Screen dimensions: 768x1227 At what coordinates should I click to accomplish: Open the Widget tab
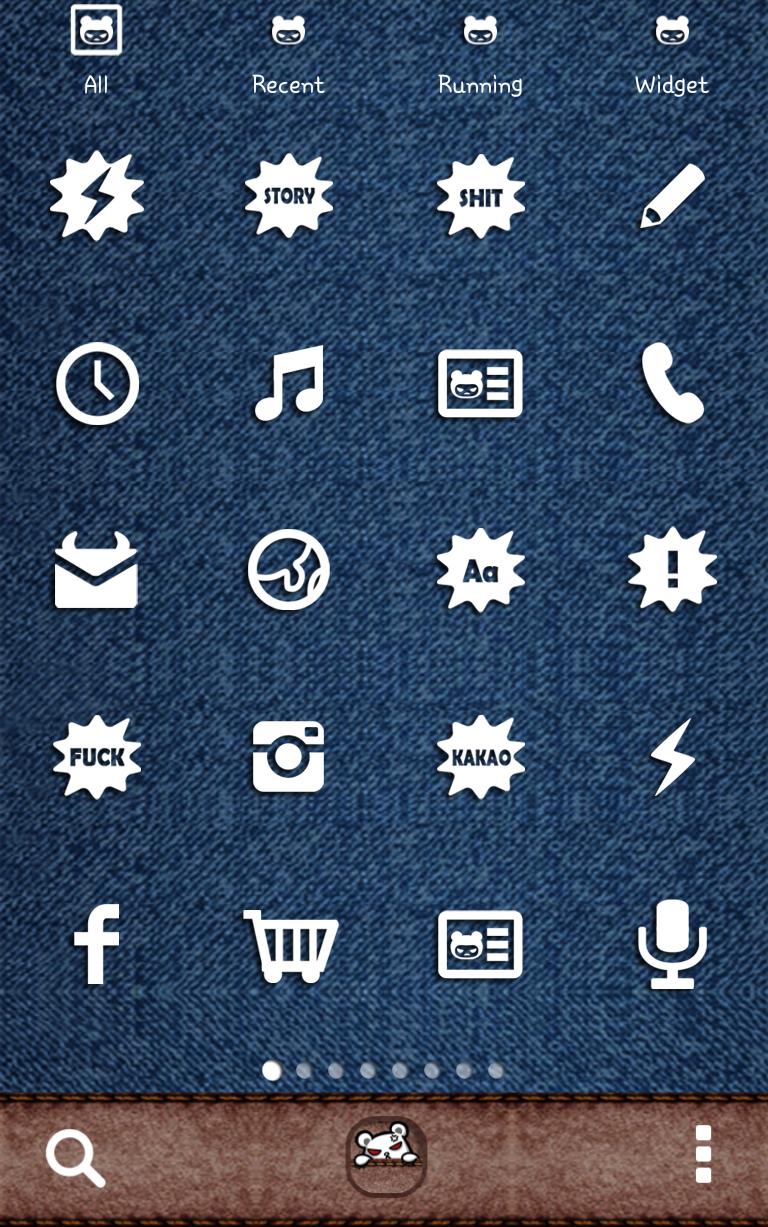point(672,52)
